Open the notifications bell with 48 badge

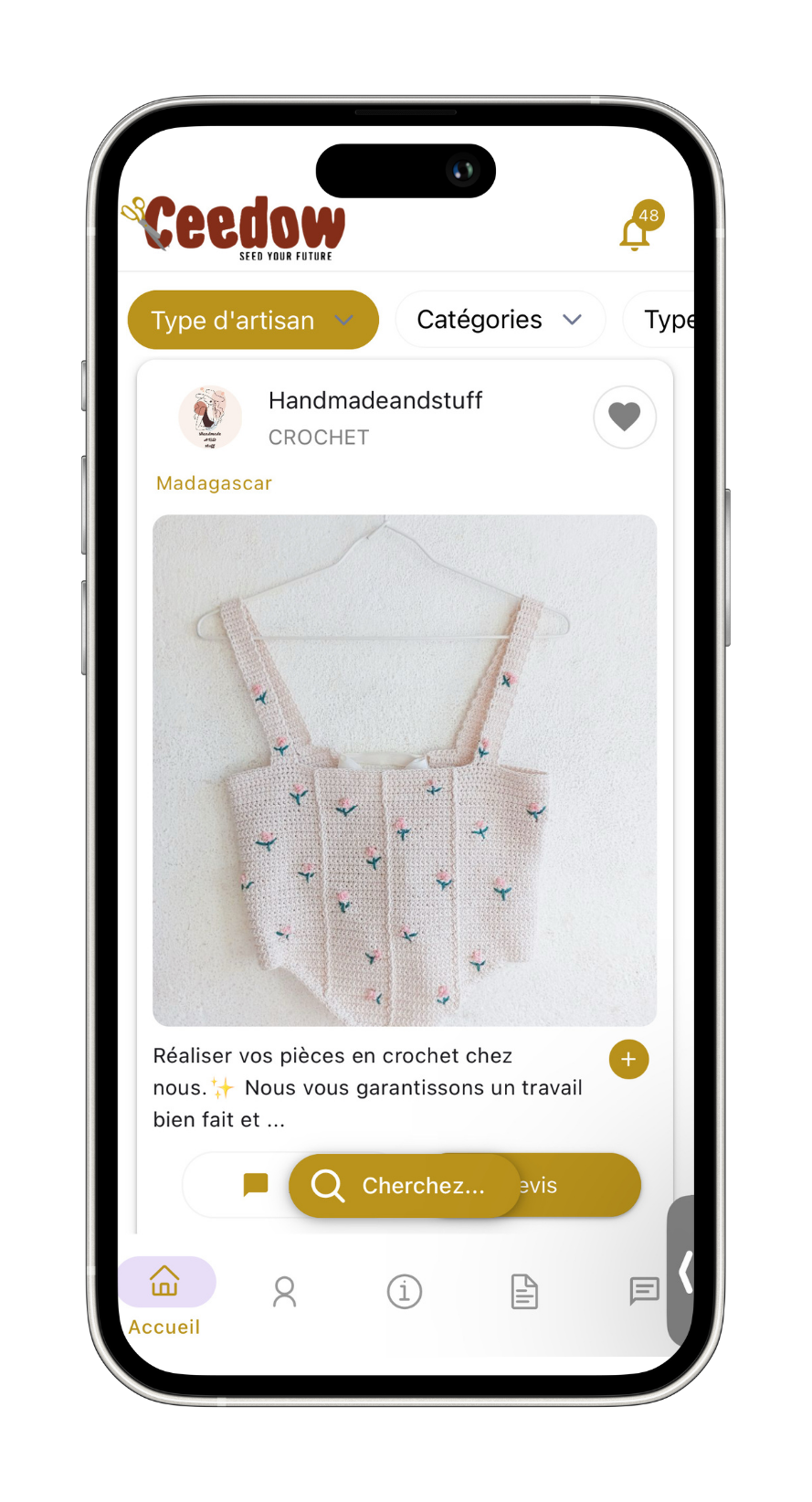tap(636, 233)
